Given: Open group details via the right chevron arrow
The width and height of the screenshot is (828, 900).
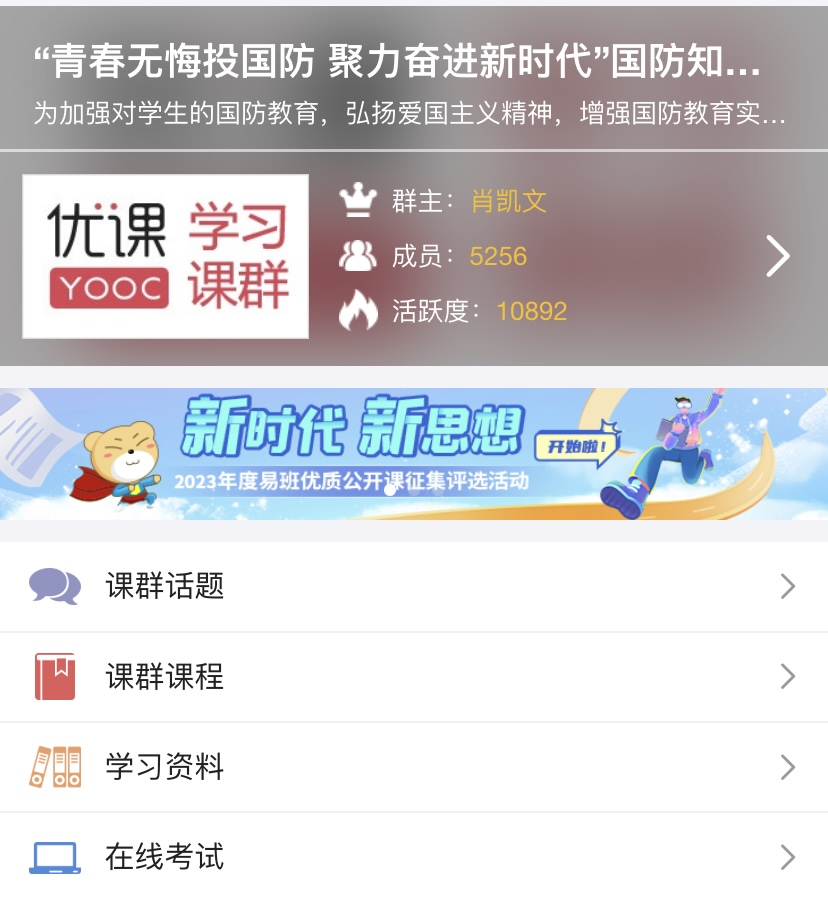Looking at the screenshot, I should pyautogui.click(x=778, y=257).
